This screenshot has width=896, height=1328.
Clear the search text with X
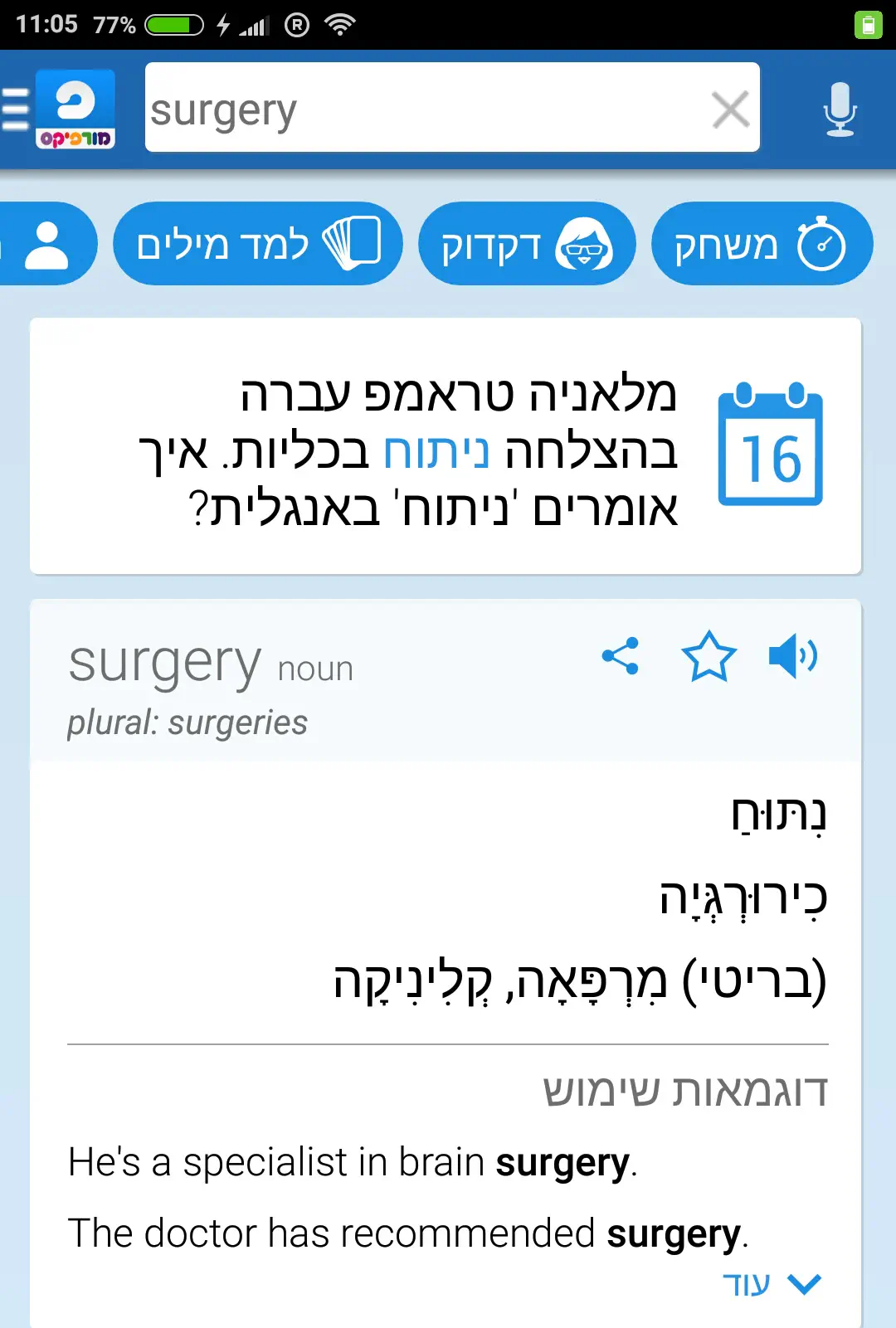click(730, 109)
